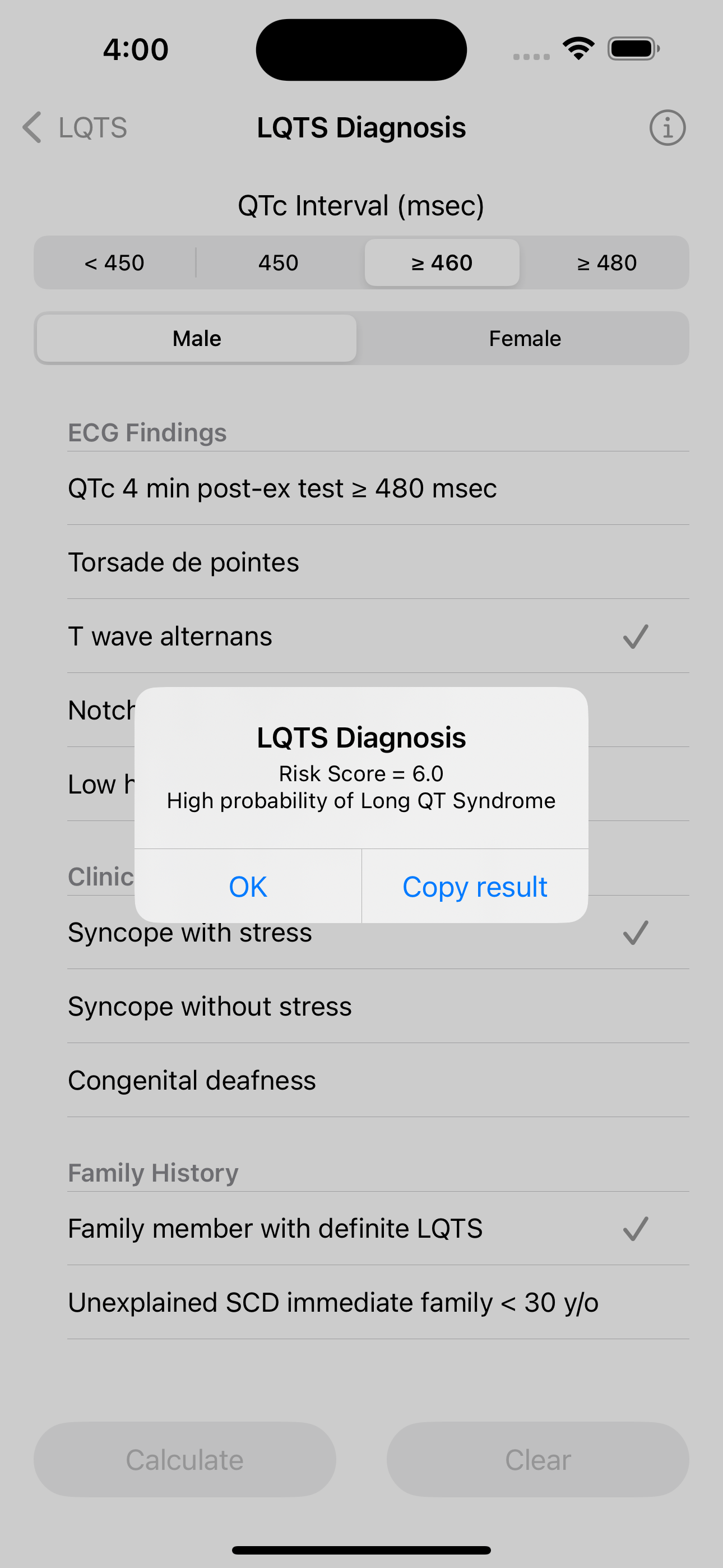Tap the Calculate button
The width and height of the screenshot is (723, 1568).
(x=184, y=1460)
